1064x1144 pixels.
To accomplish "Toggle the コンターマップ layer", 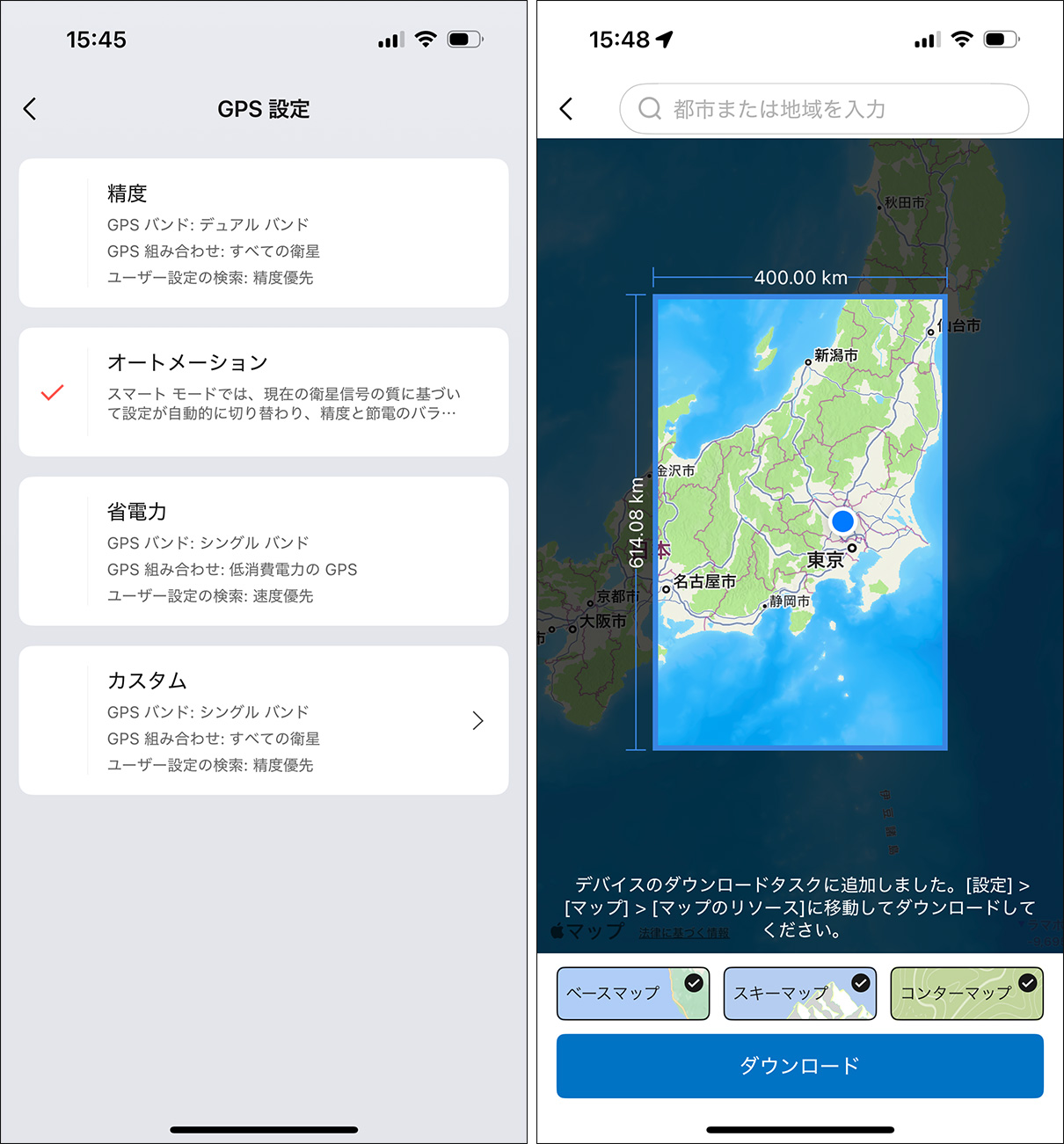I will pos(966,994).
